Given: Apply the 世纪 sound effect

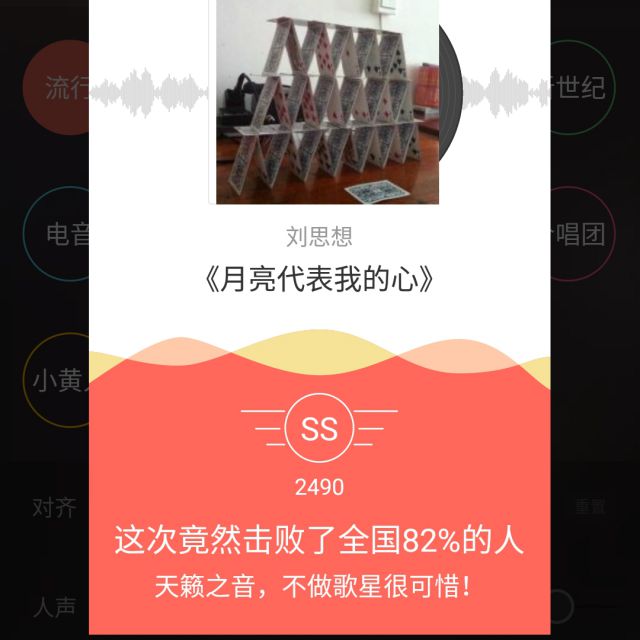Looking at the screenshot, I should (x=583, y=87).
